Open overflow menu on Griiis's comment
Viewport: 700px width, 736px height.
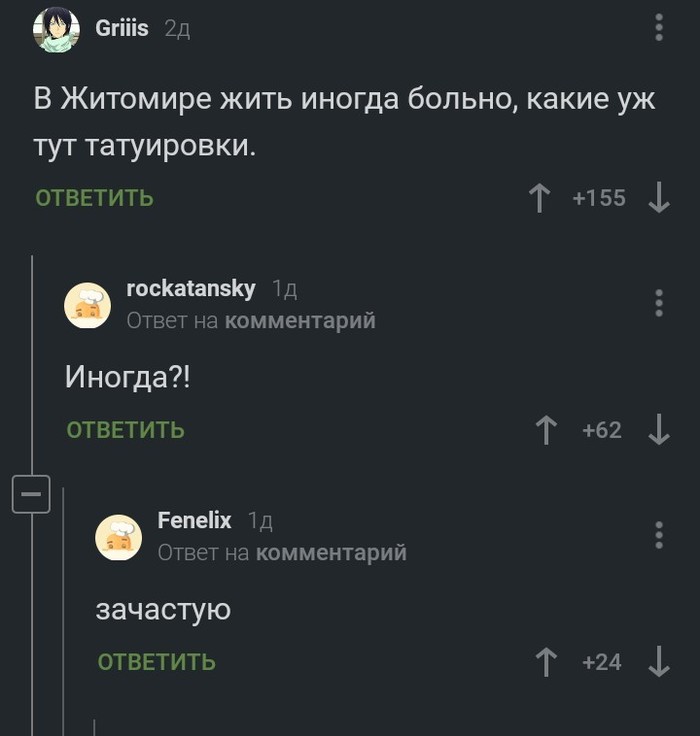click(x=658, y=28)
